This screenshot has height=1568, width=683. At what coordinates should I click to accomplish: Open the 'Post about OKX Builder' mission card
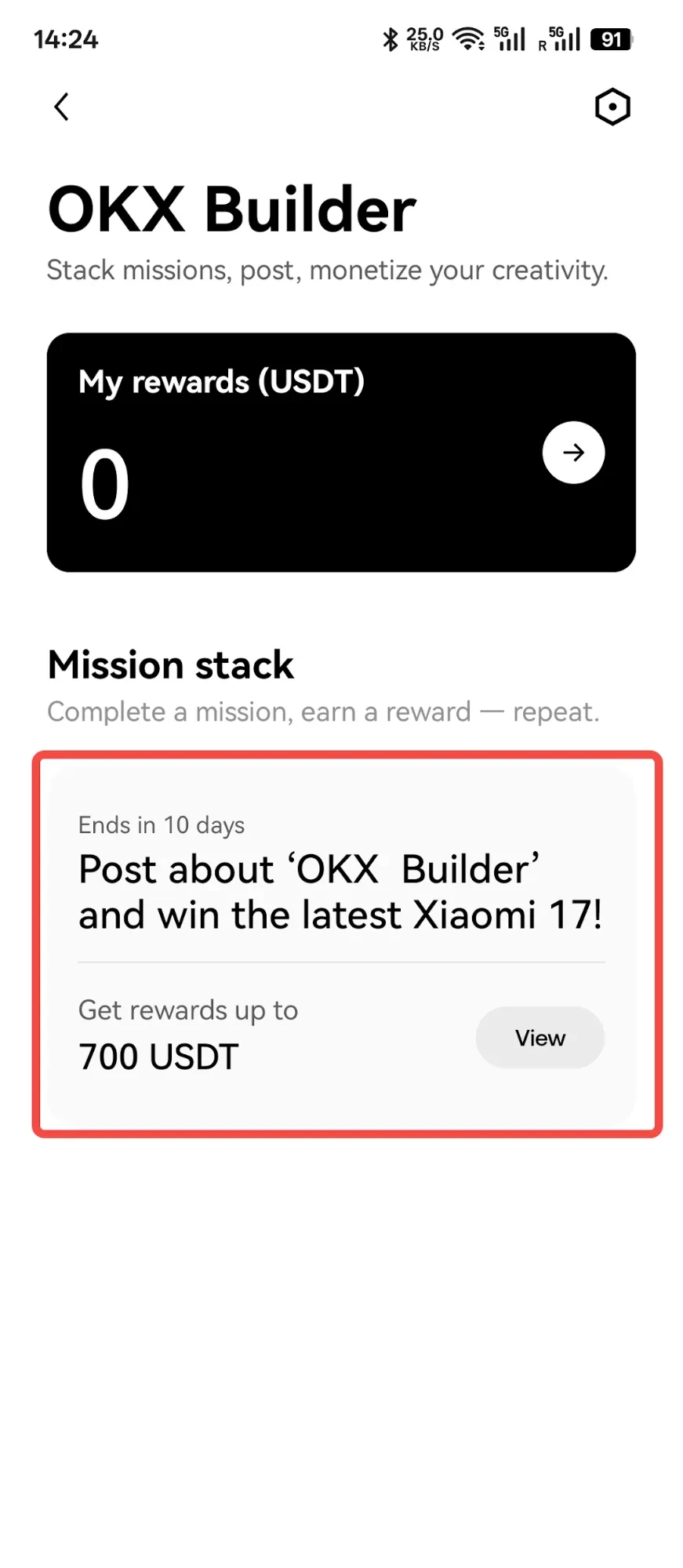[x=314, y=892]
